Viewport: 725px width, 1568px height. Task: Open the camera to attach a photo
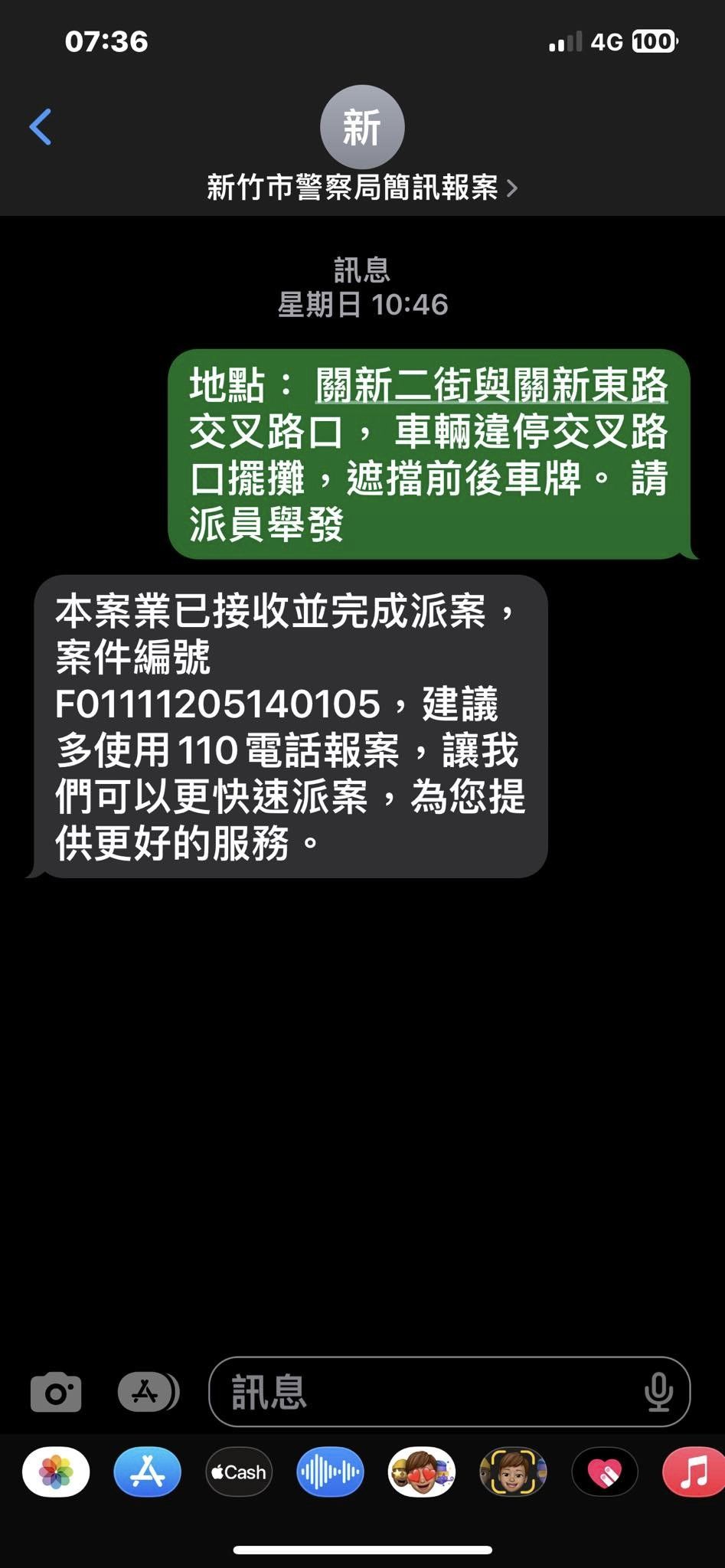[x=55, y=1392]
